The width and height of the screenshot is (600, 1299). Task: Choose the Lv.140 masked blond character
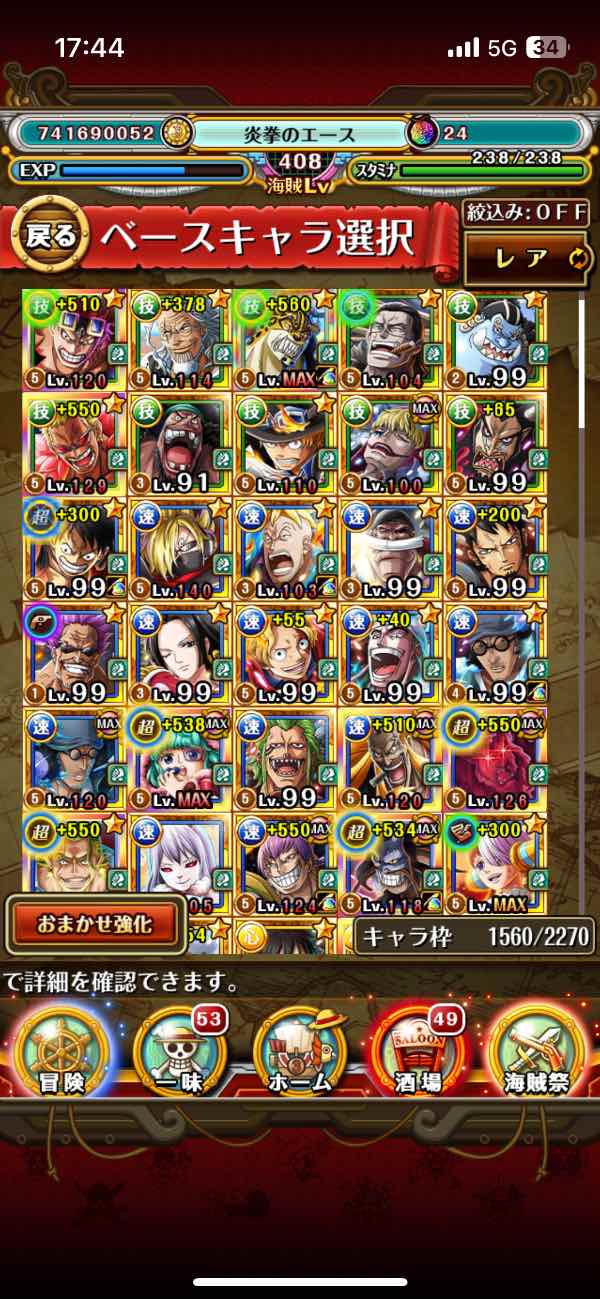181,550
